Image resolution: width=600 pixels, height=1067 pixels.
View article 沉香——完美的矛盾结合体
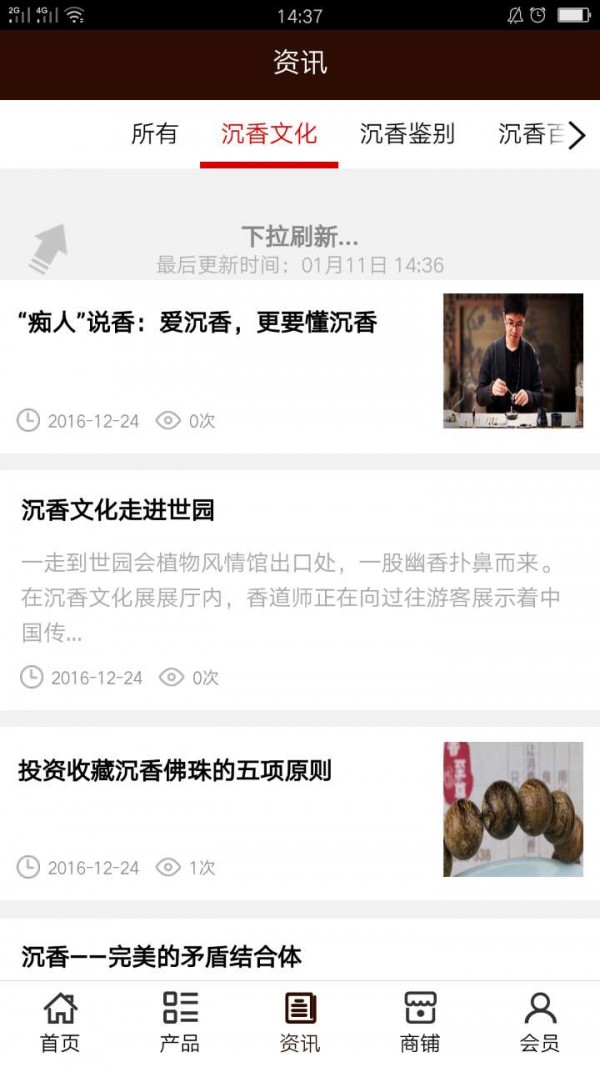pos(161,956)
